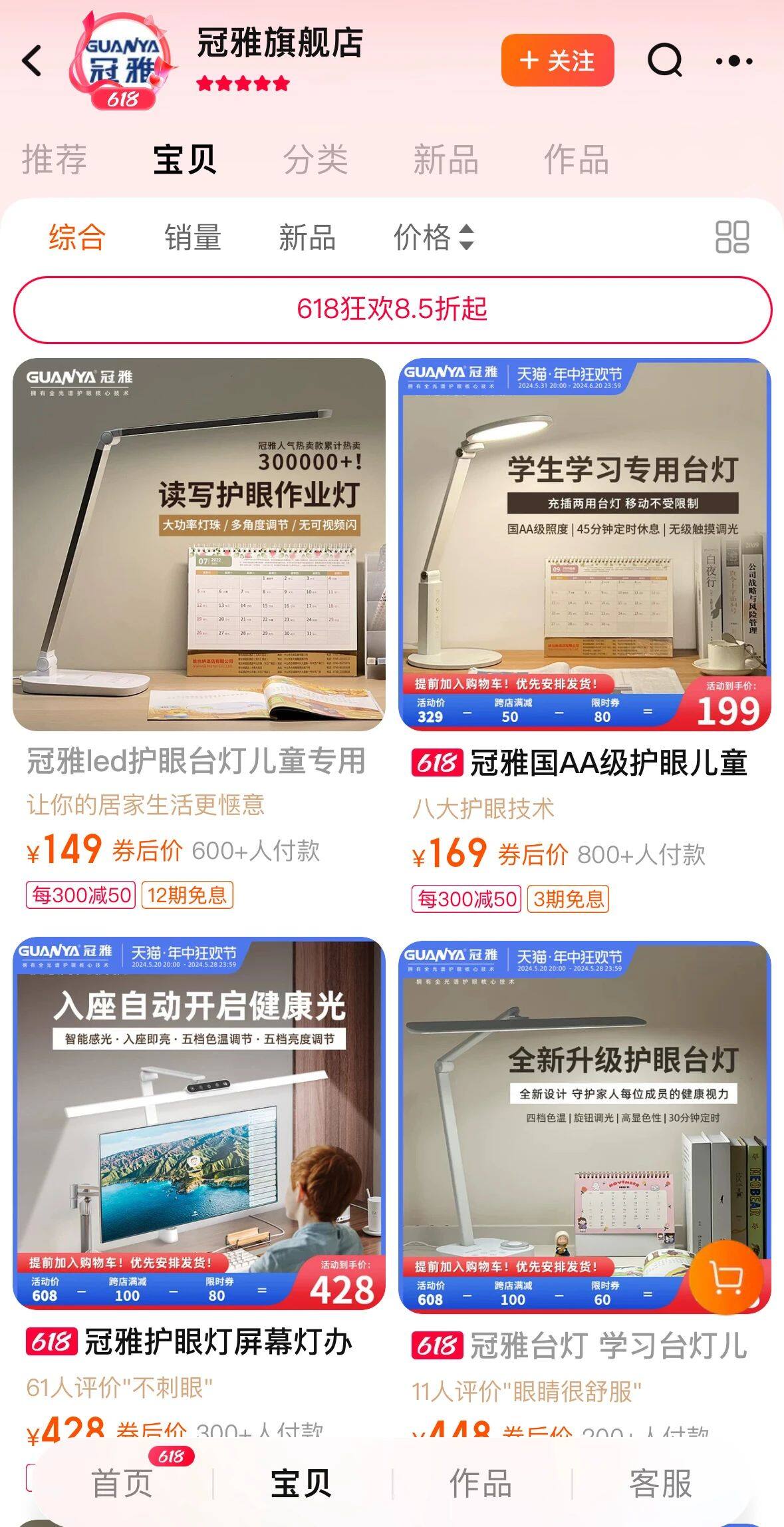Go back using the arrow icon
Viewport: 784px width, 1527px height.
click(33, 61)
